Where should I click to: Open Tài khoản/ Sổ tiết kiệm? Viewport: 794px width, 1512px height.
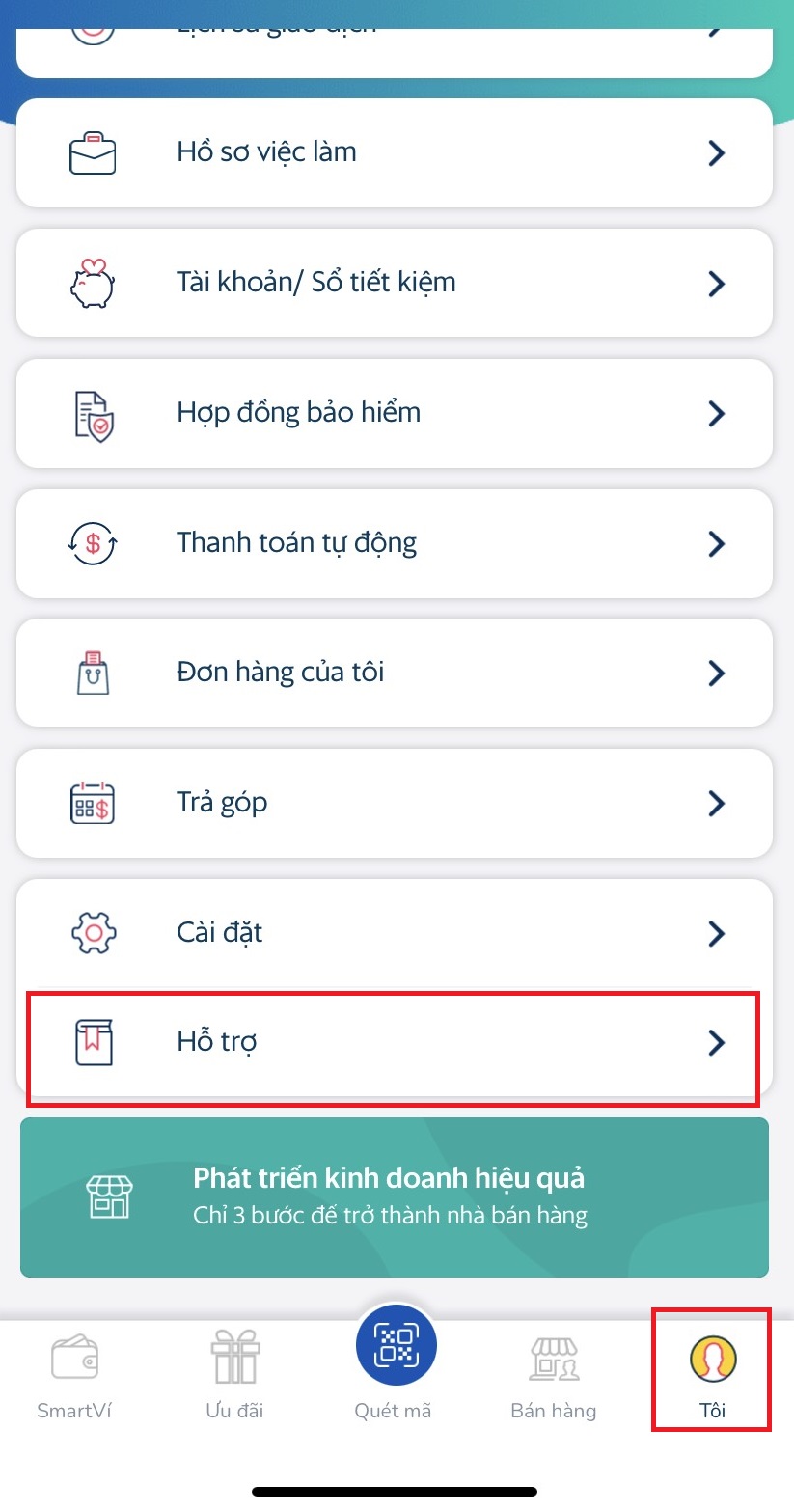tap(394, 284)
